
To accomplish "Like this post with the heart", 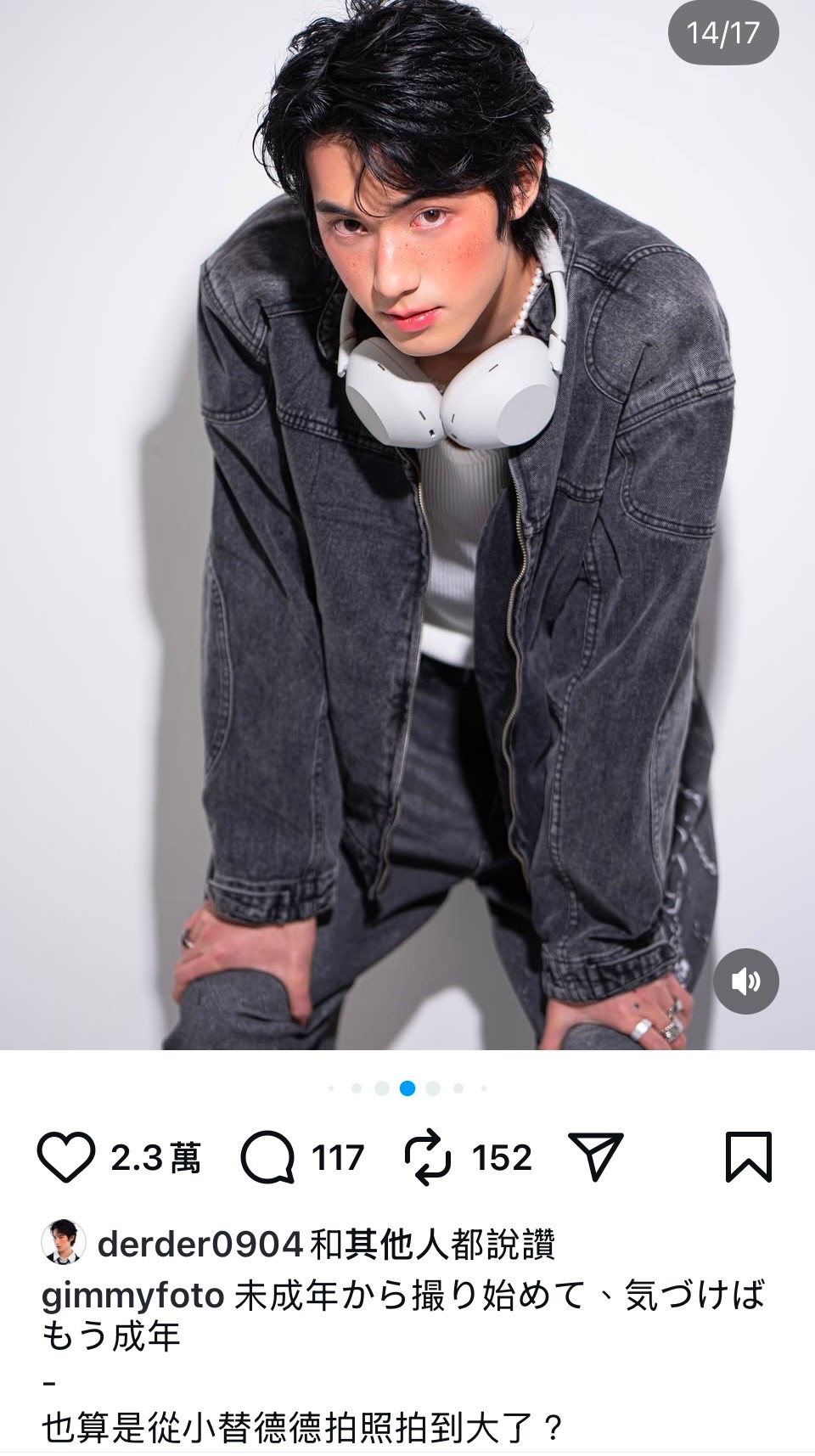I will (65, 1157).
